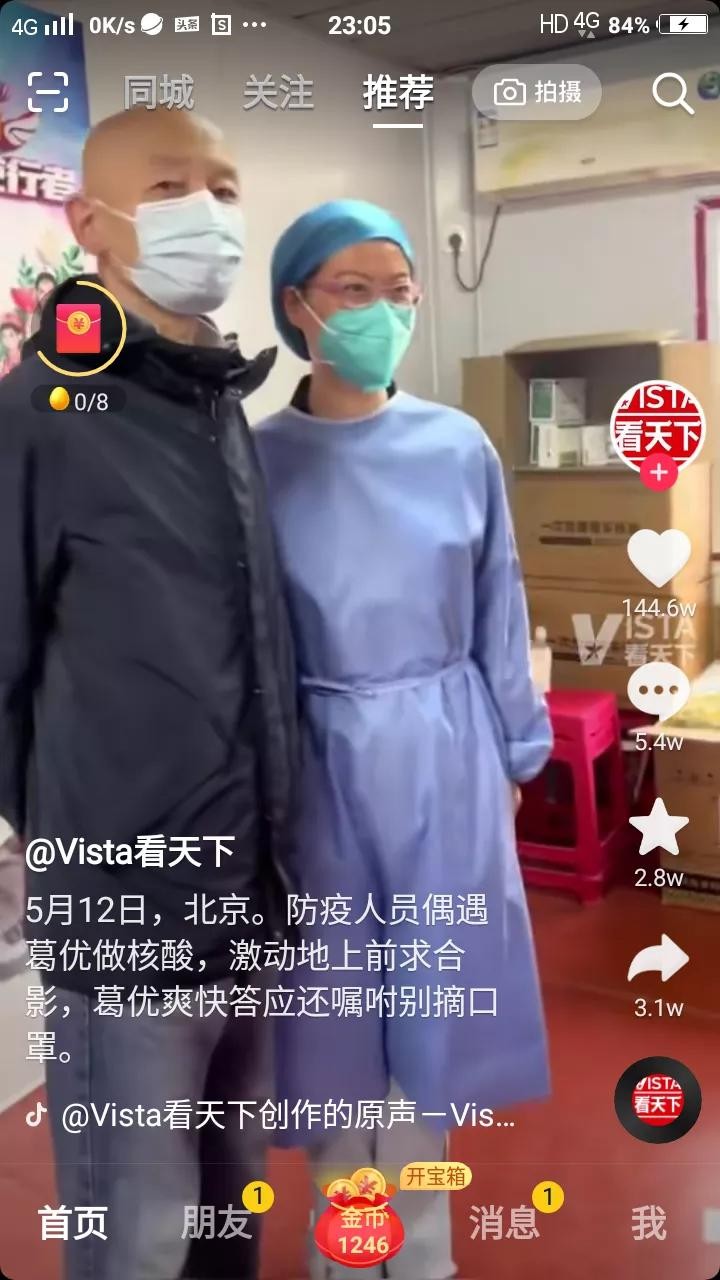The width and height of the screenshot is (720, 1280).
Task: Like this video with the heart
Action: [x=658, y=558]
